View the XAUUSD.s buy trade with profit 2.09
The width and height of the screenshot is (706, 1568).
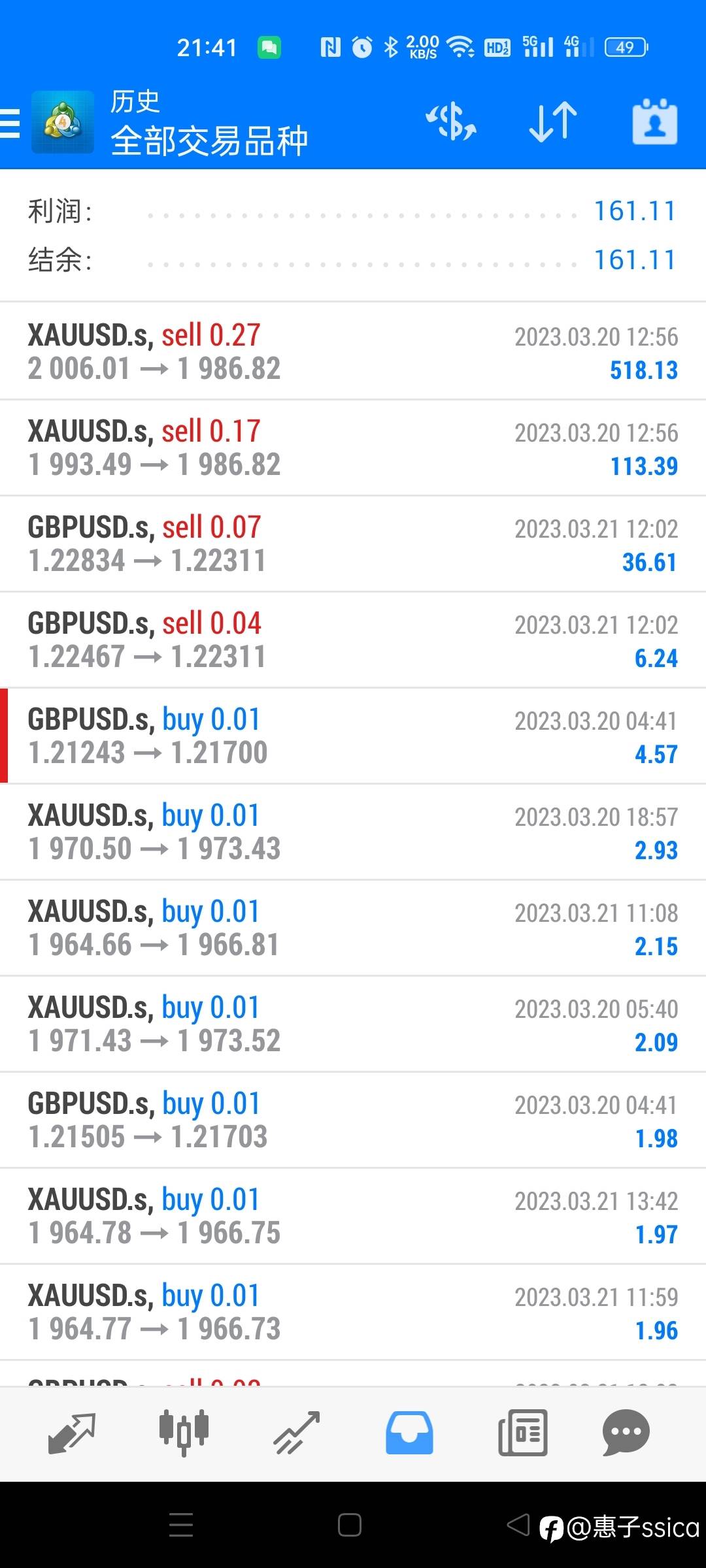(353, 1024)
